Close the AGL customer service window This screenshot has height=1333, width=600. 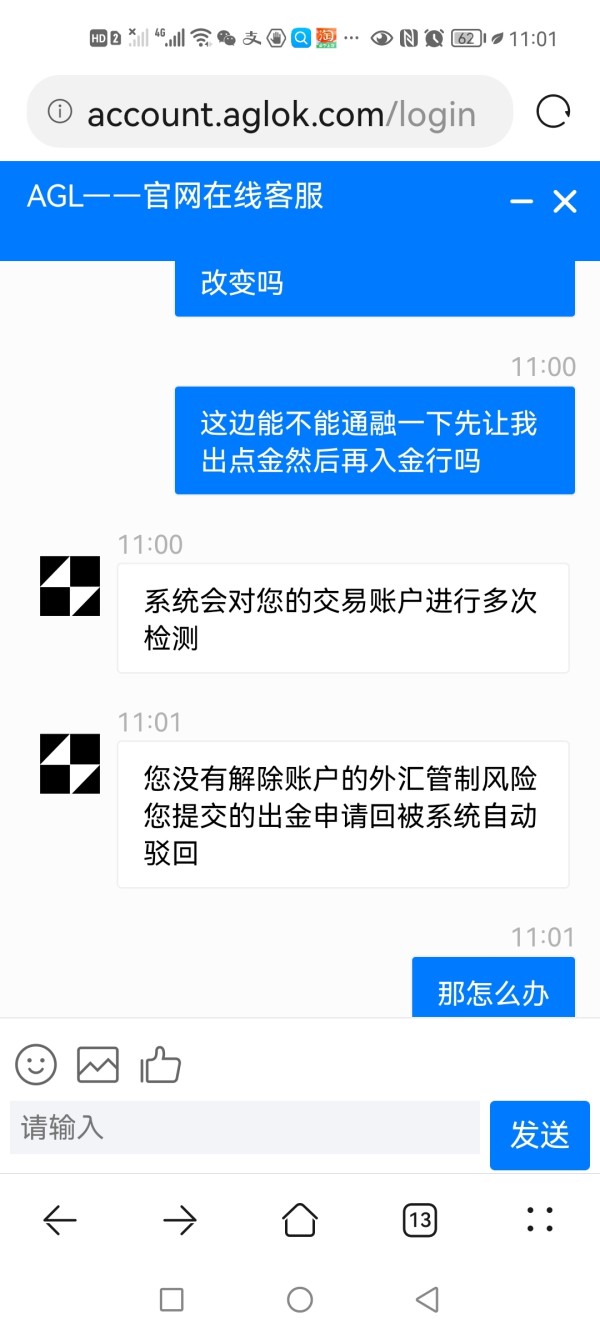coord(565,202)
